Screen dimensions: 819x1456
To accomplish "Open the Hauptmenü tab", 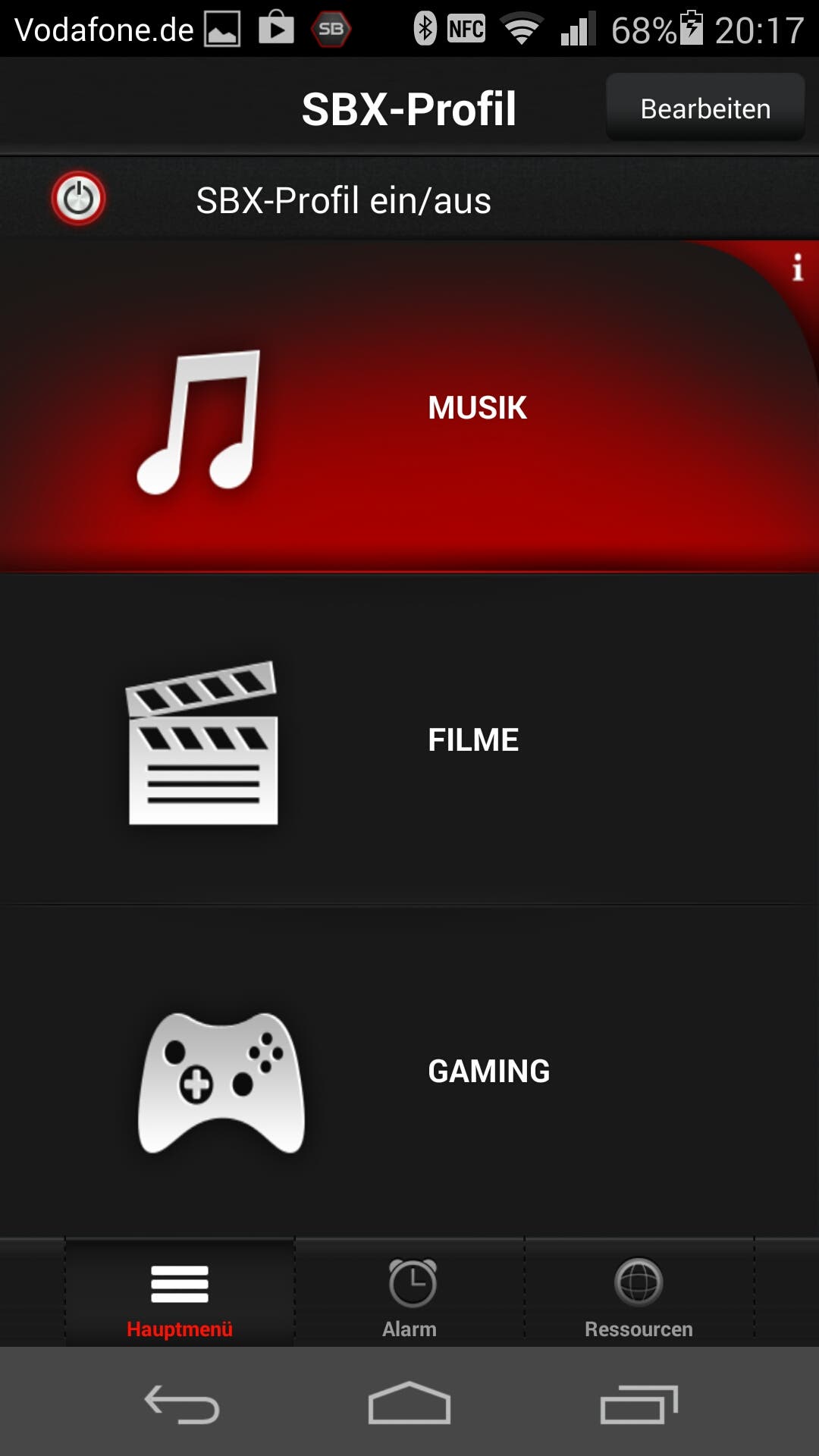I will 180,1293.
